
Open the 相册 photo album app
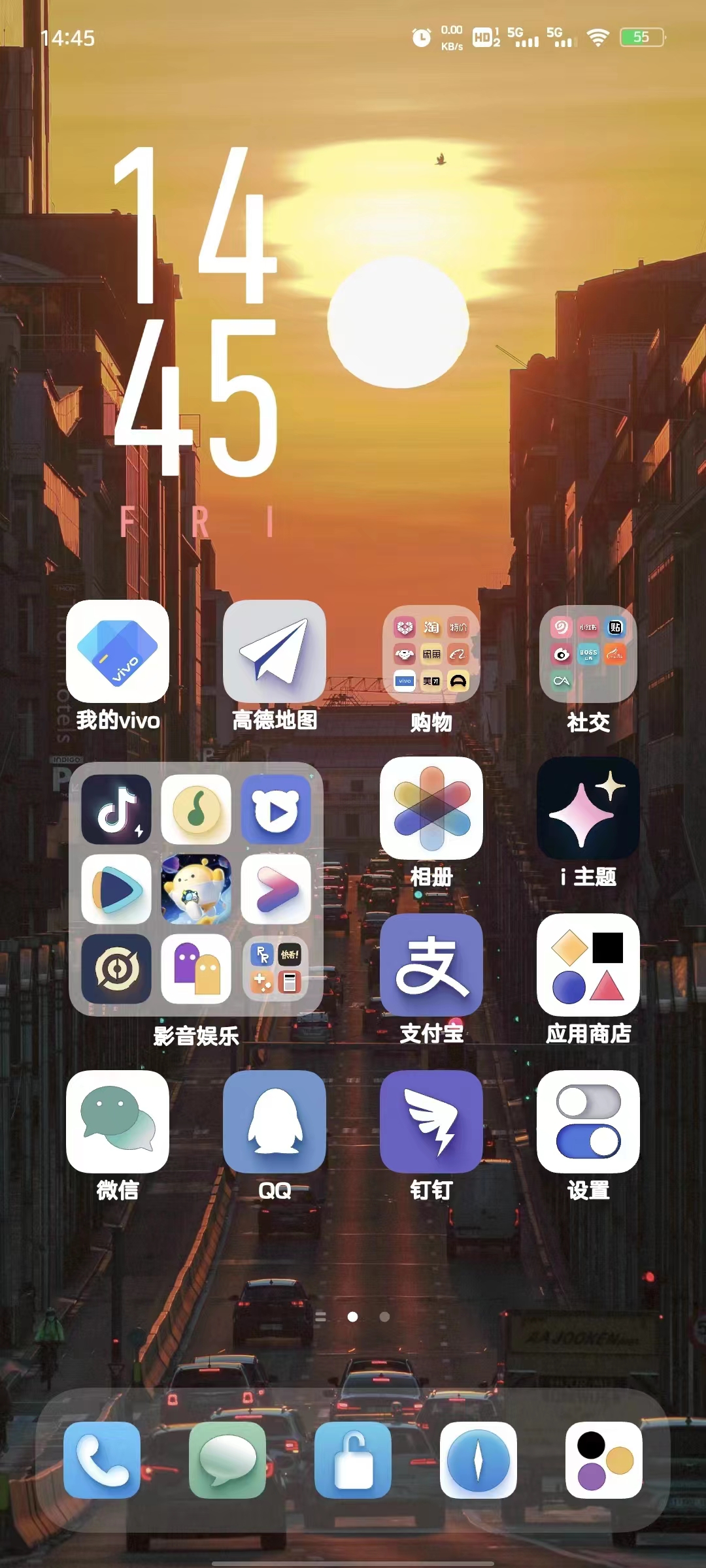[431, 808]
